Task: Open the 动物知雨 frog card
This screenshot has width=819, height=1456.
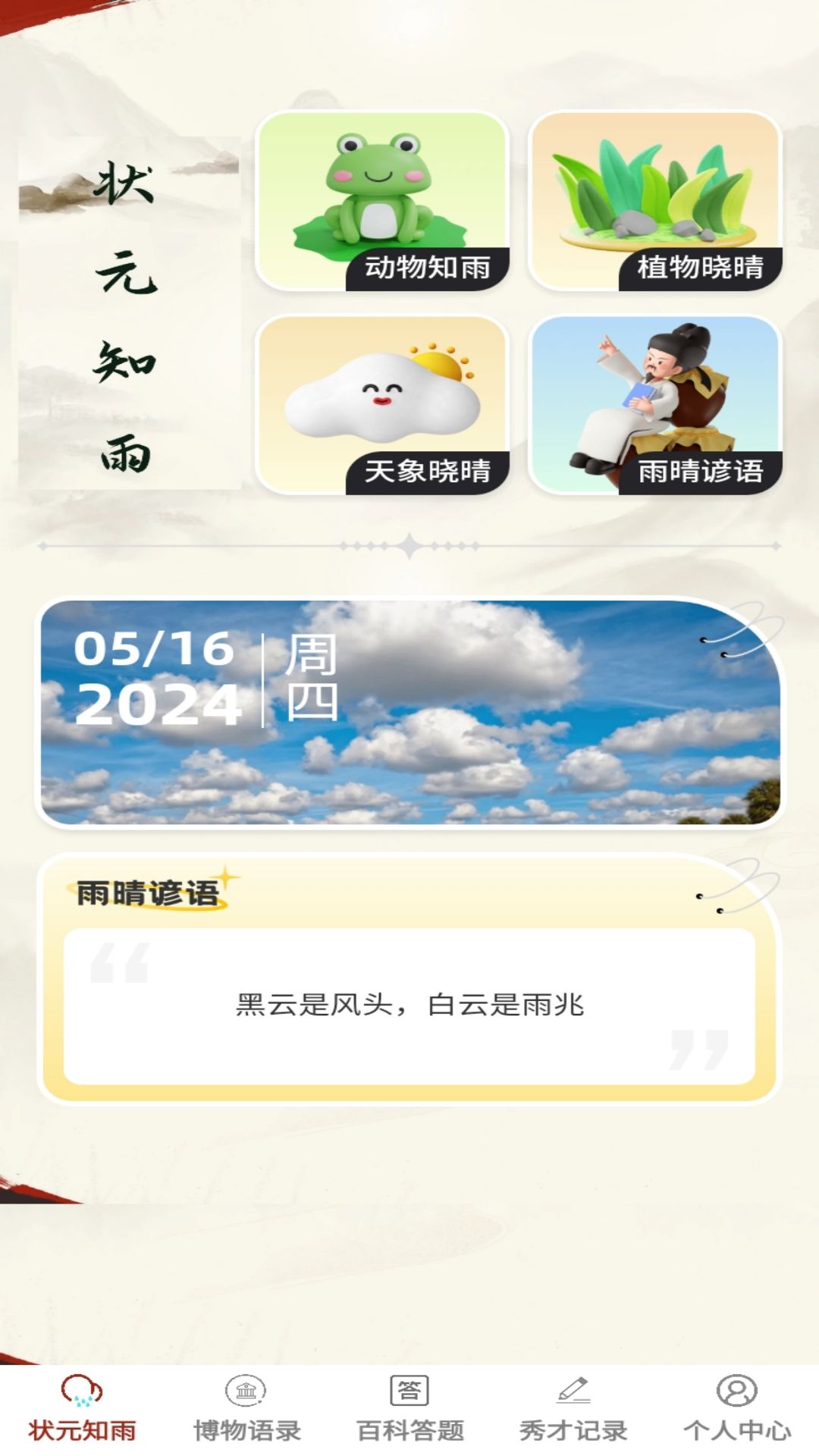Action: click(382, 201)
